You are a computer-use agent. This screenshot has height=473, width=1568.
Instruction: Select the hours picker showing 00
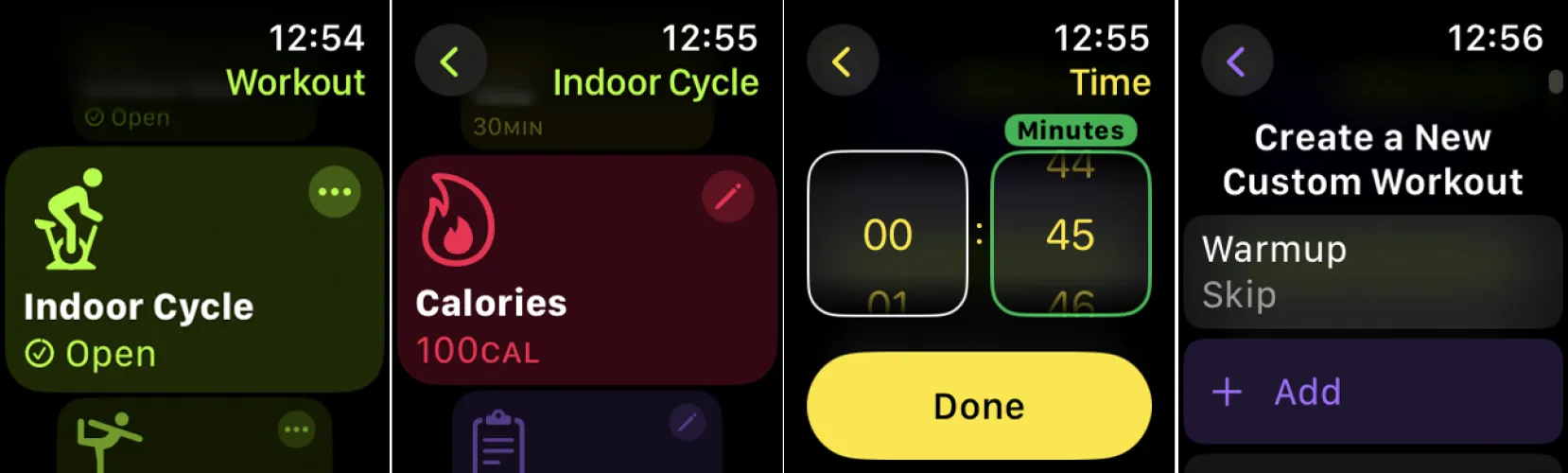pyautogui.click(x=887, y=234)
